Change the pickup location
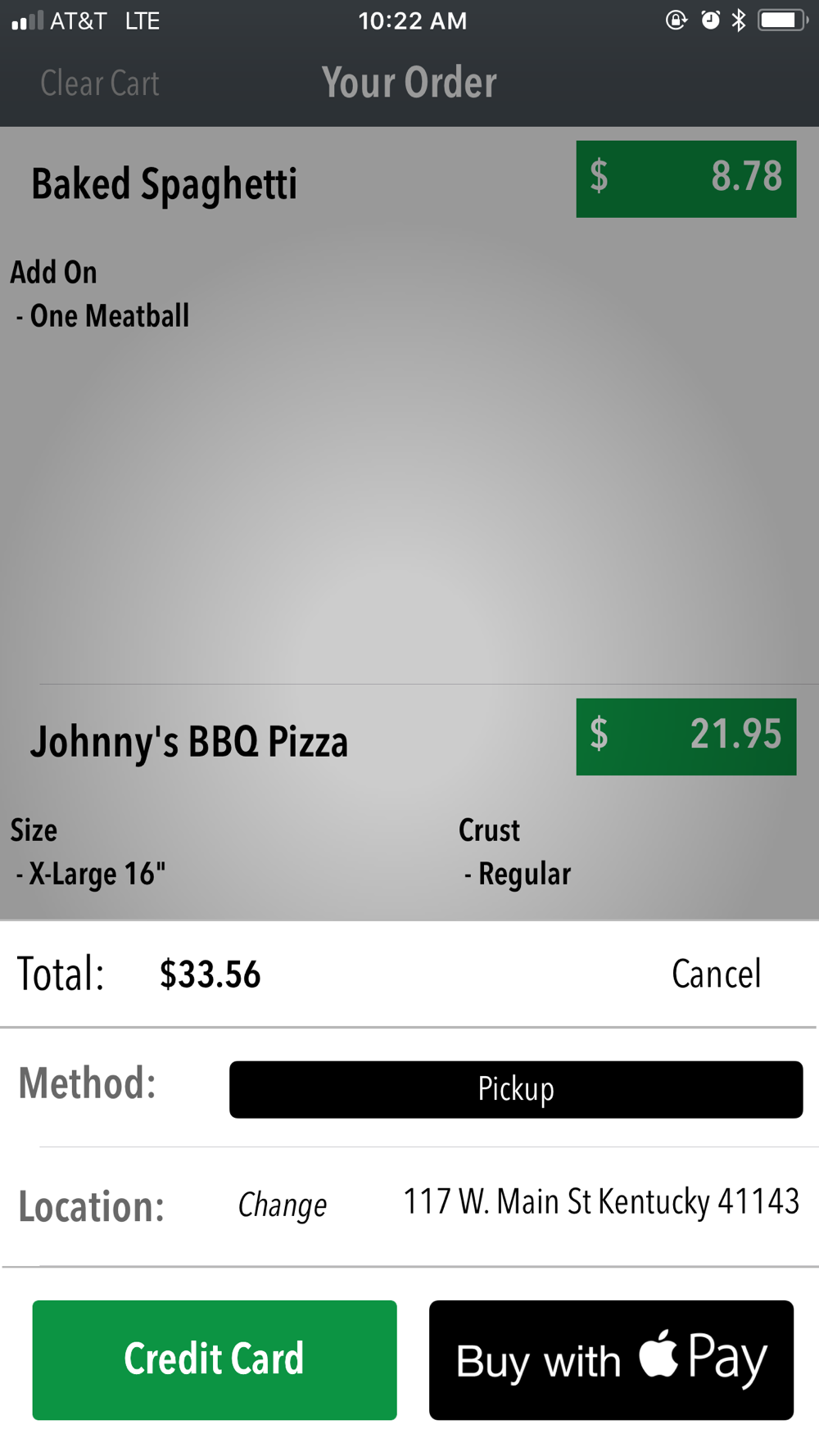The image size is (819, 1456). click(283, 1205)
